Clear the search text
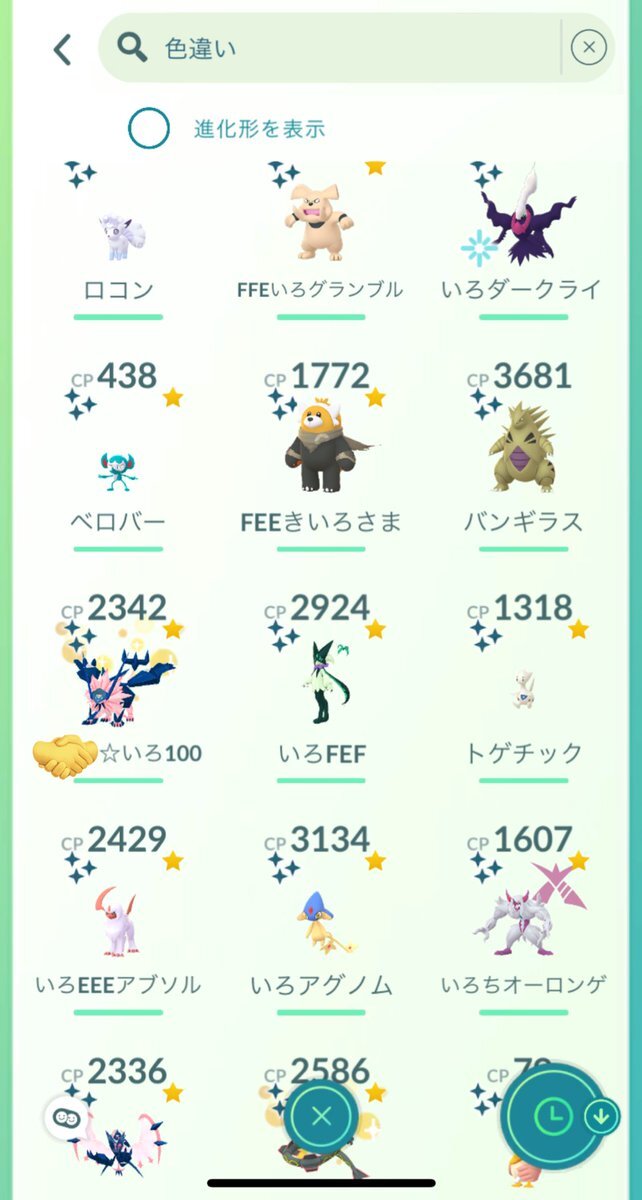This screenshot has height=1200, width=642. (x=589, y=47)
